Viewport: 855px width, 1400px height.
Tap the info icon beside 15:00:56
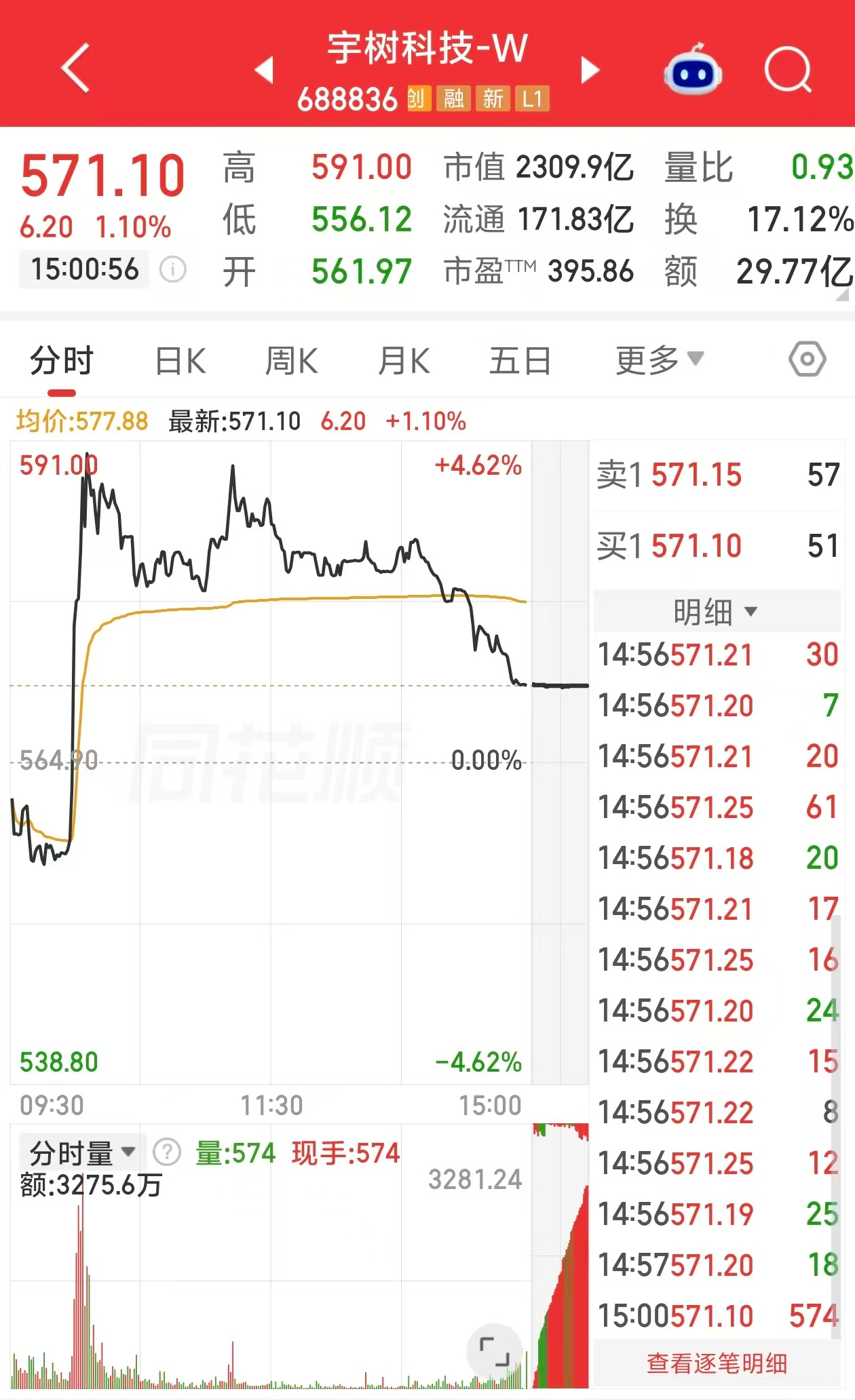click(172, 270)
